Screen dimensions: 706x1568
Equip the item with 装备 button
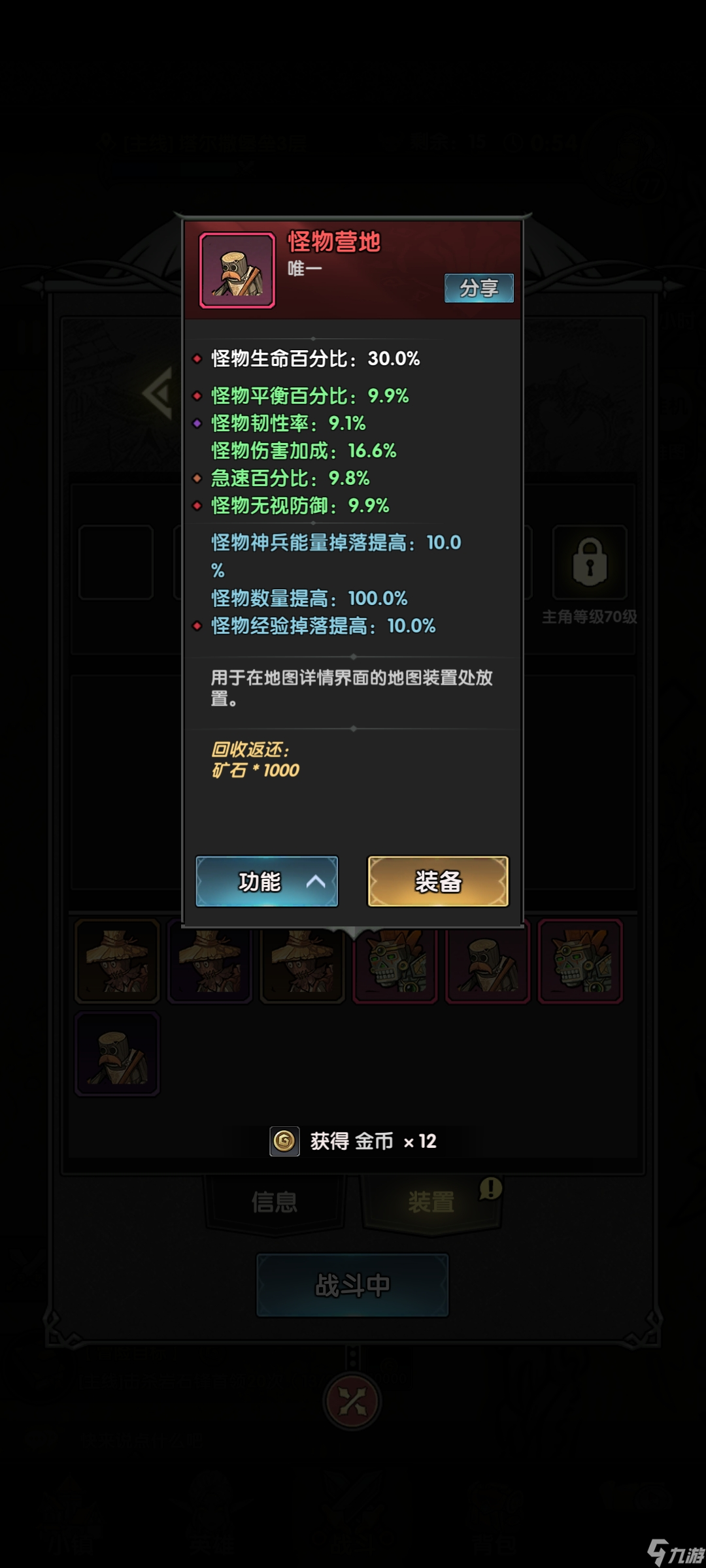click(438, 881)
